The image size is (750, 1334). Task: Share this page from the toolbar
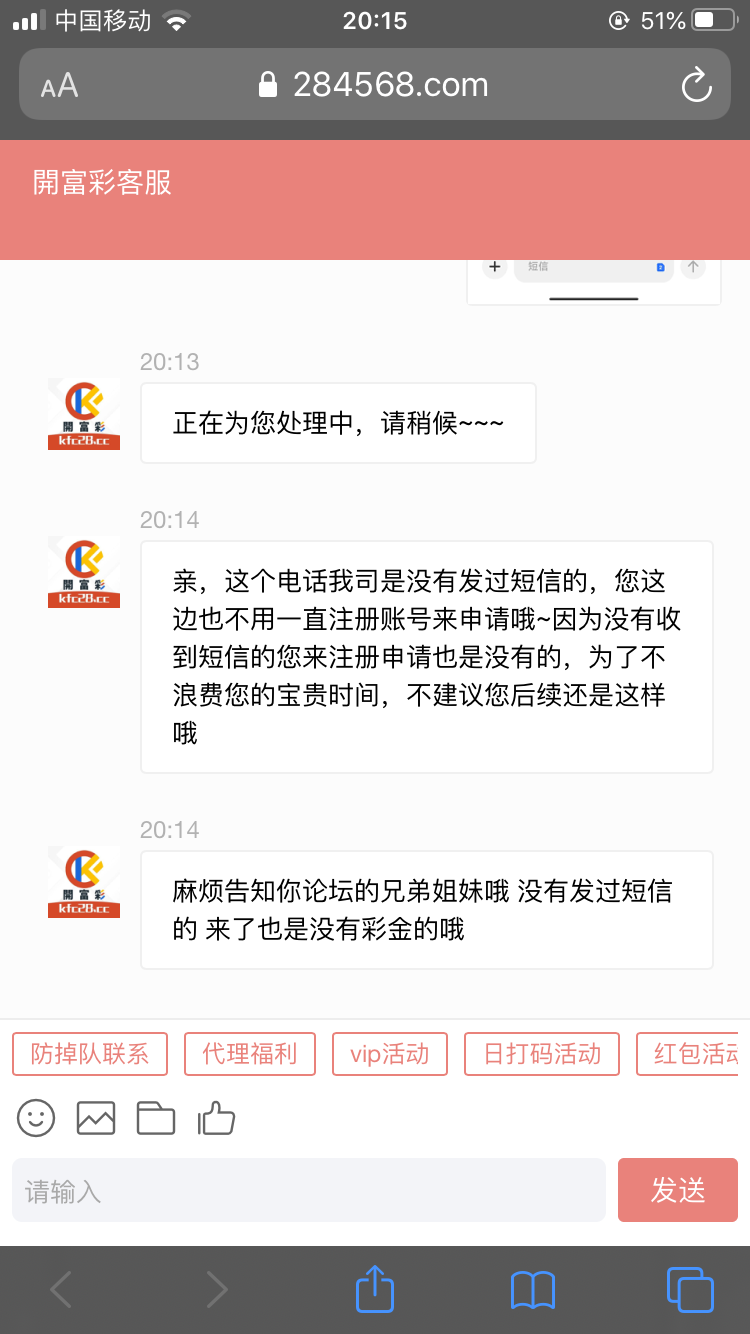(x=375, y=1289)
